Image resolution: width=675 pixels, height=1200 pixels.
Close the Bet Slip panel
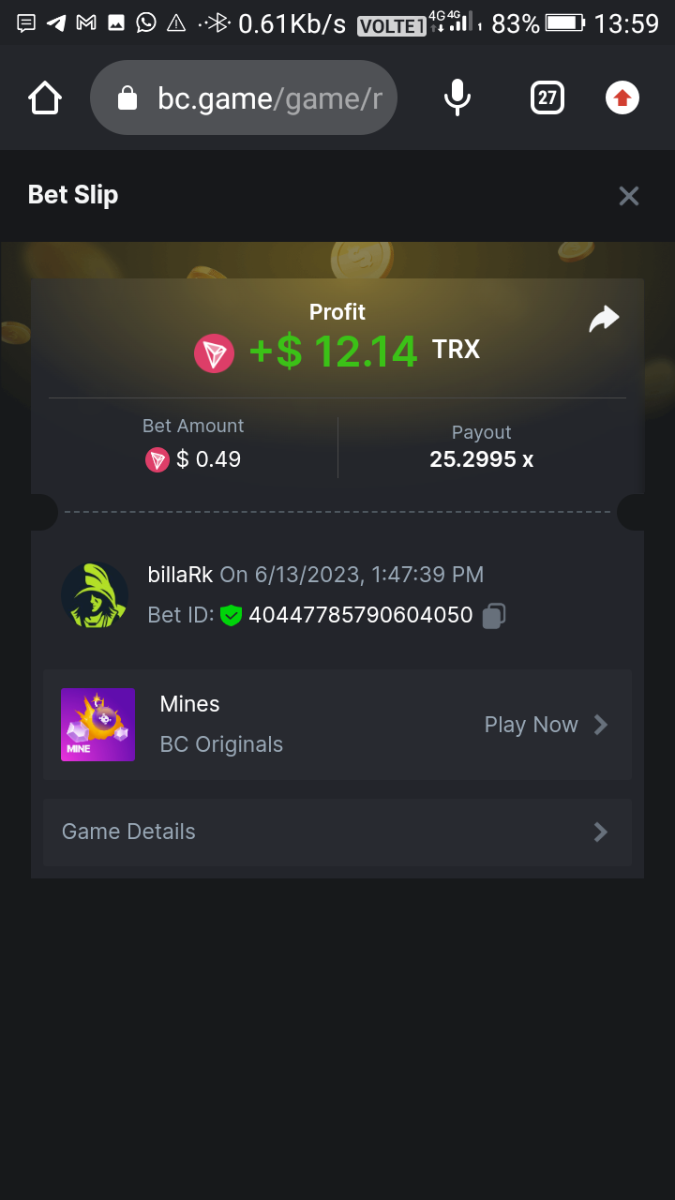[628, 196]
